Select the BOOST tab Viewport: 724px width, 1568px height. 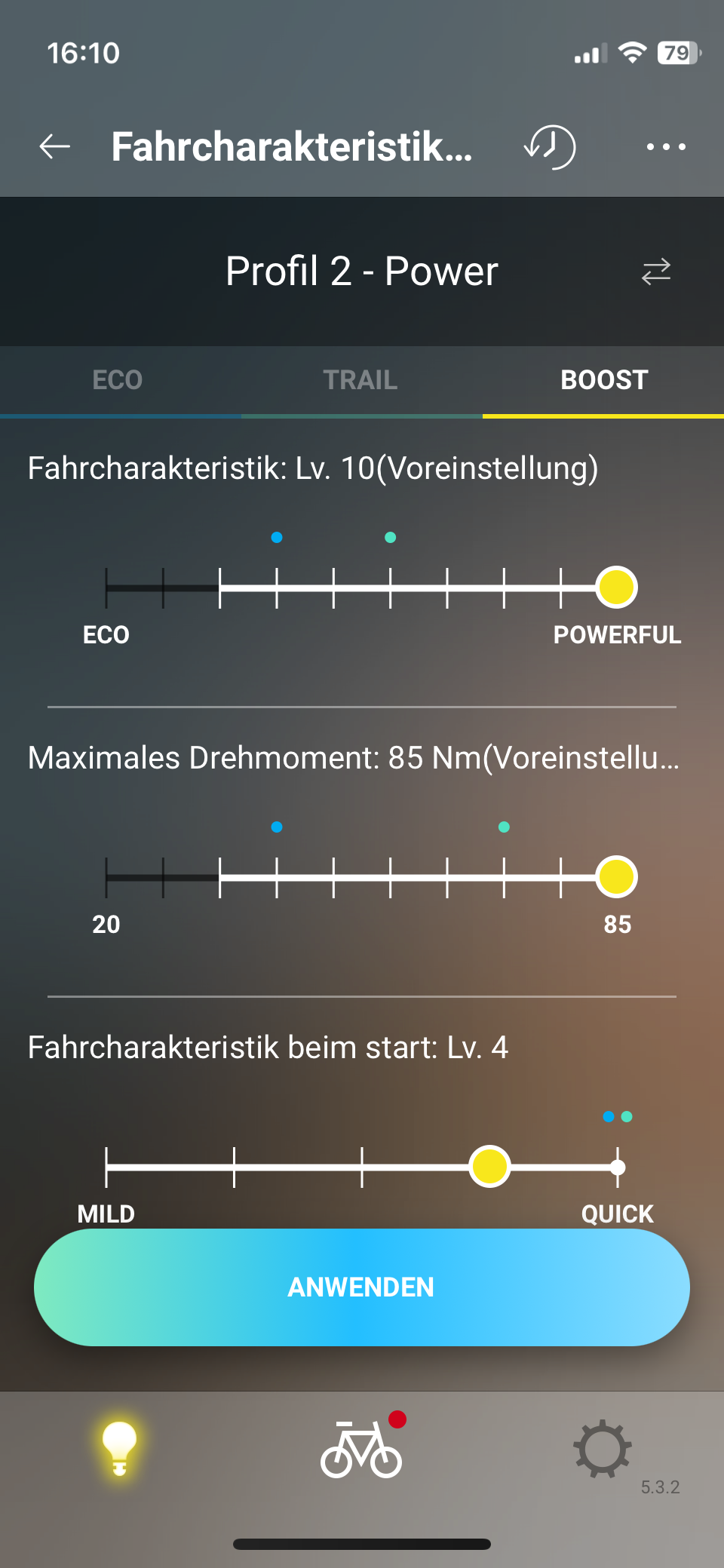click(603, 380)
